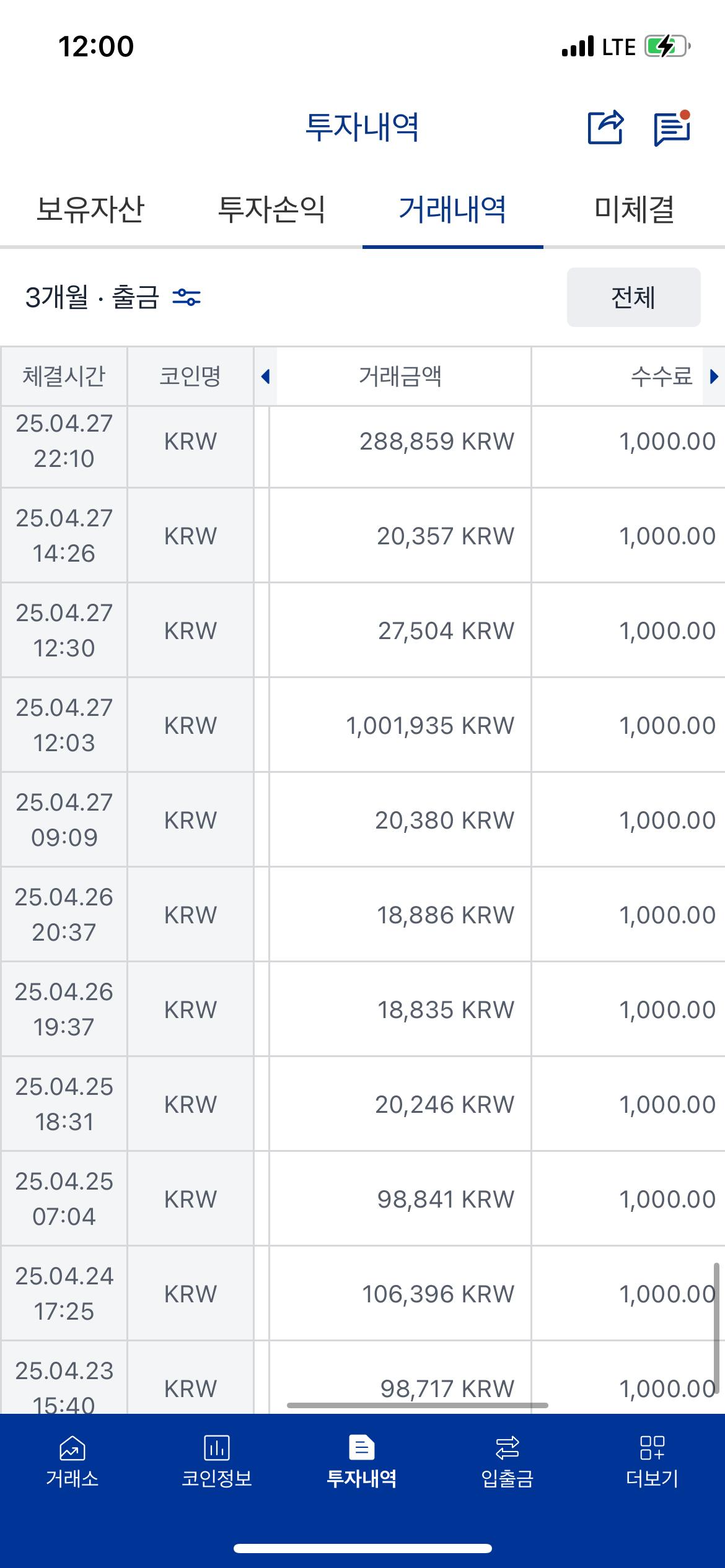Open the period and type filter settings
The height and width of the screenshot is (1568, 725).
click(113, 298)
